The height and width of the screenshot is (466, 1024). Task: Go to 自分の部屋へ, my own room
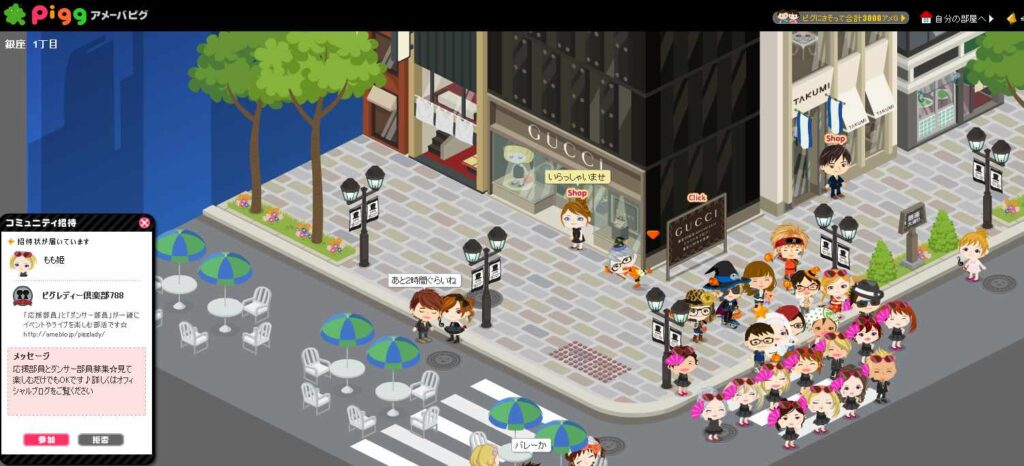point(957,18)
